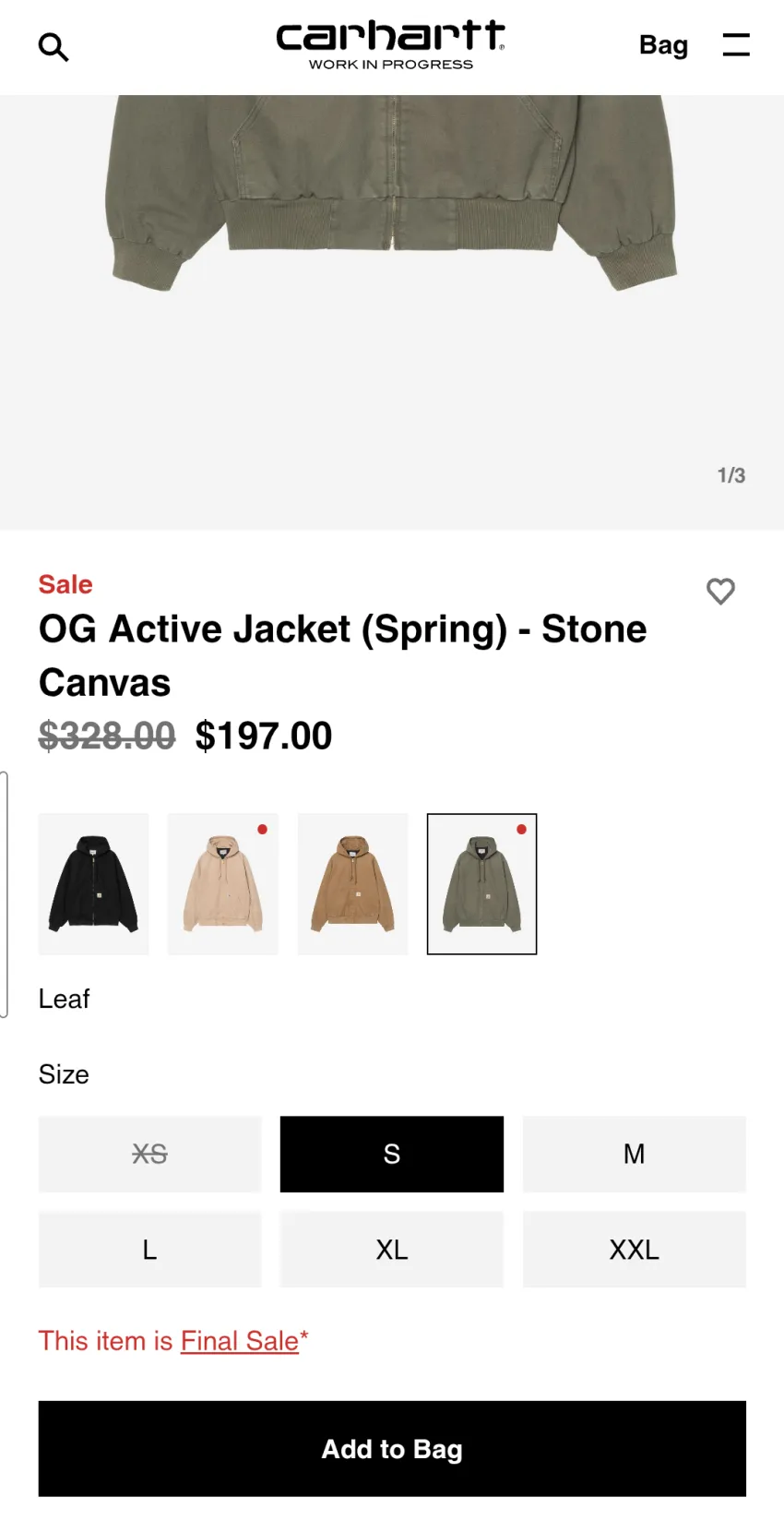The height and width of the screenshot is (1533, 784).
Task: Open the jacket product image
Action: tap(392, 312)
